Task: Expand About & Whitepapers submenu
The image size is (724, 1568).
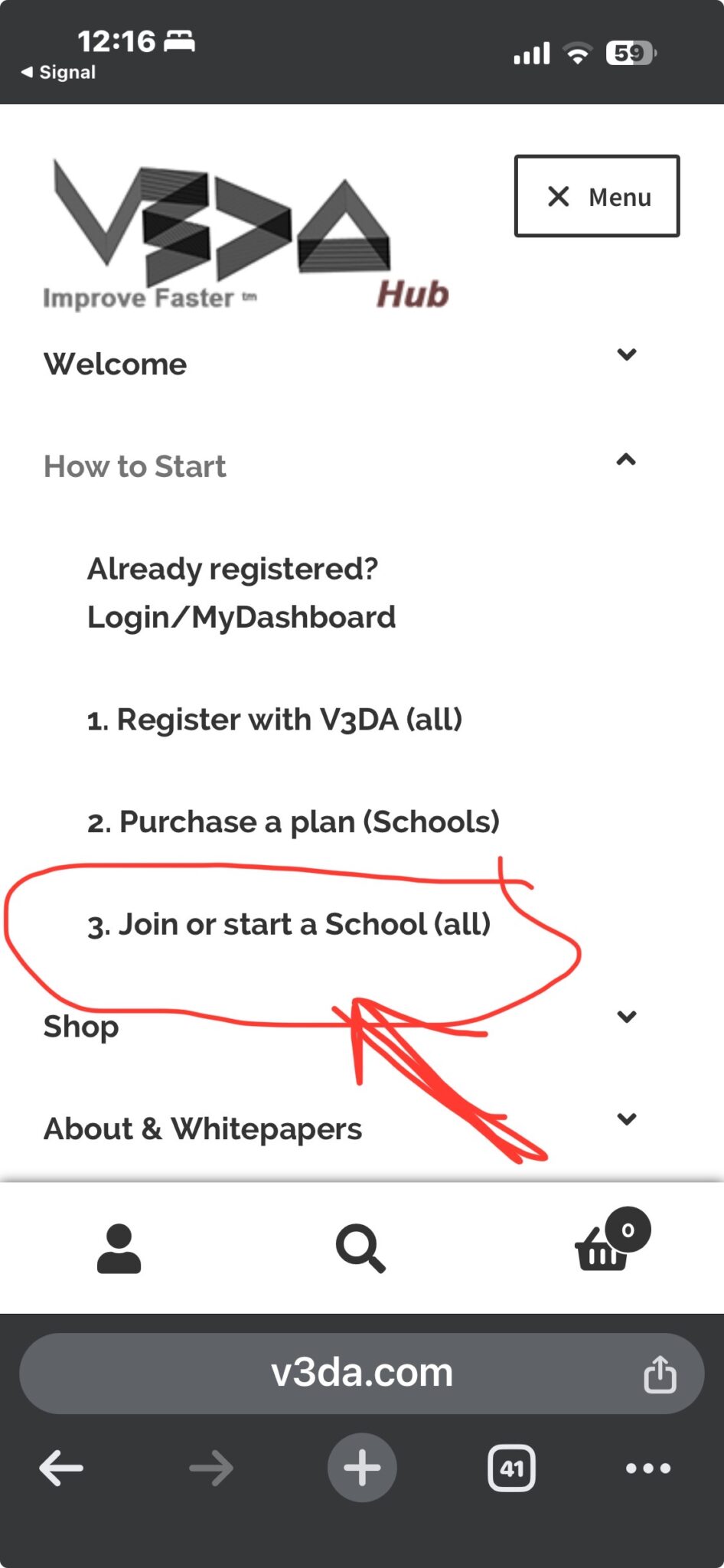Action: 626,1119
